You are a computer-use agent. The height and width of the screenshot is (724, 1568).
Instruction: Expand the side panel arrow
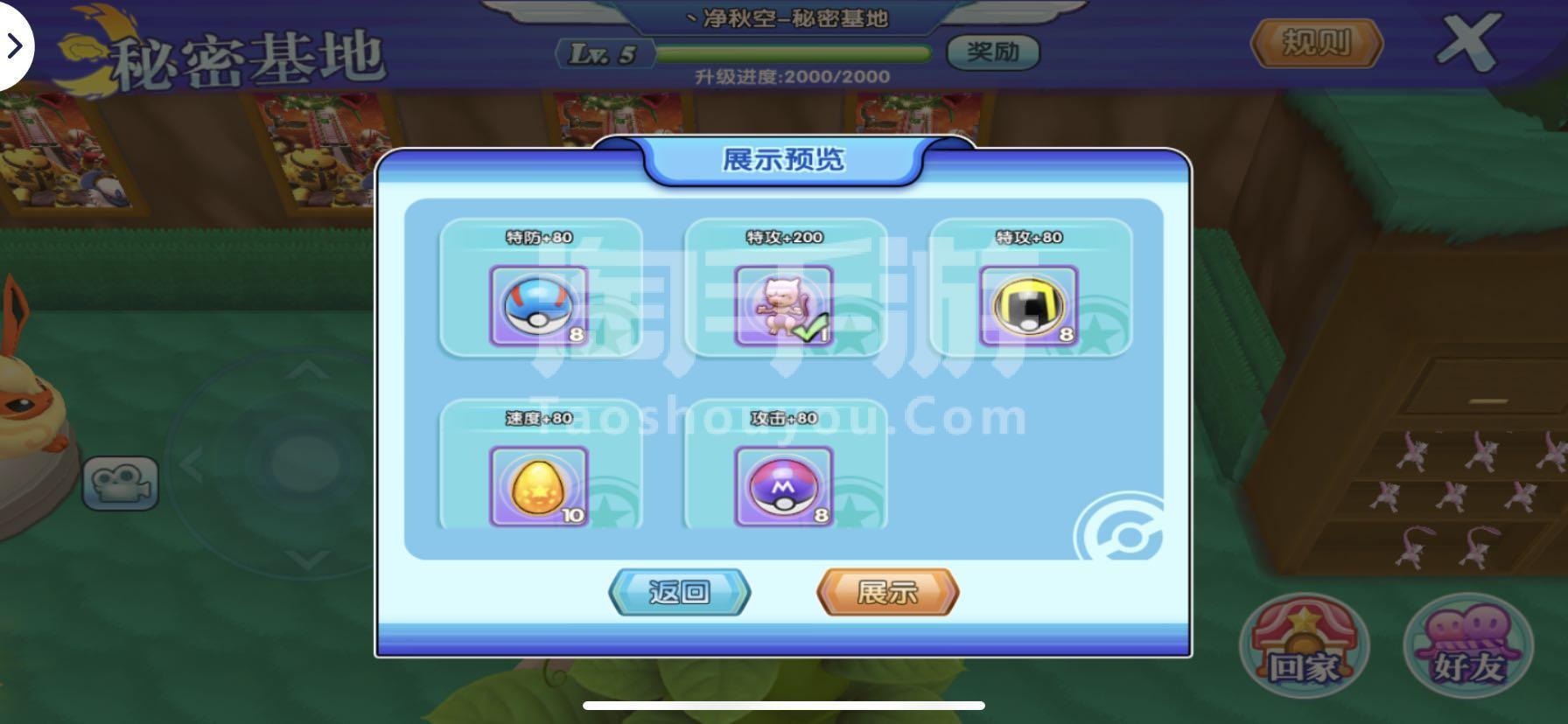(14, 45)
